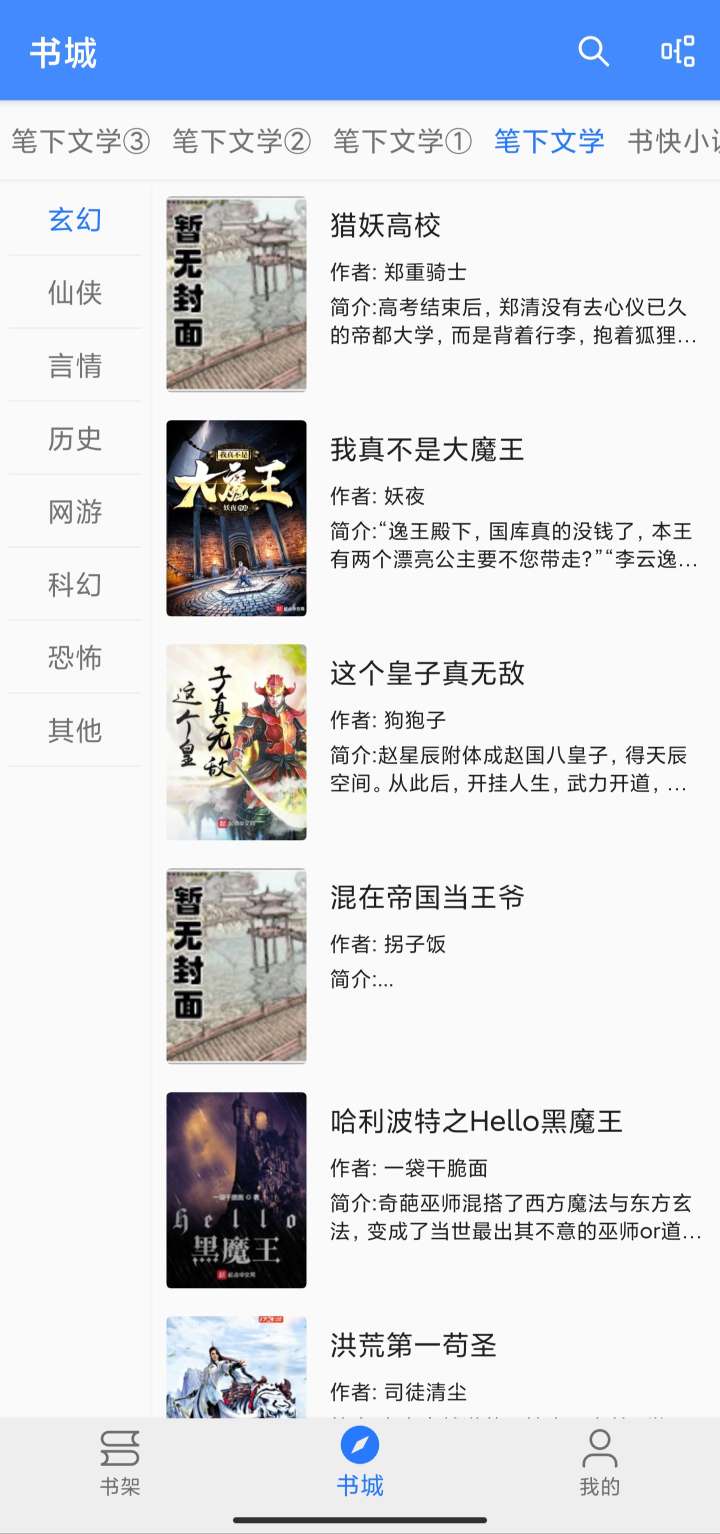Select the 其他 category
The image size is (720, 1534).
pos(75,730)
